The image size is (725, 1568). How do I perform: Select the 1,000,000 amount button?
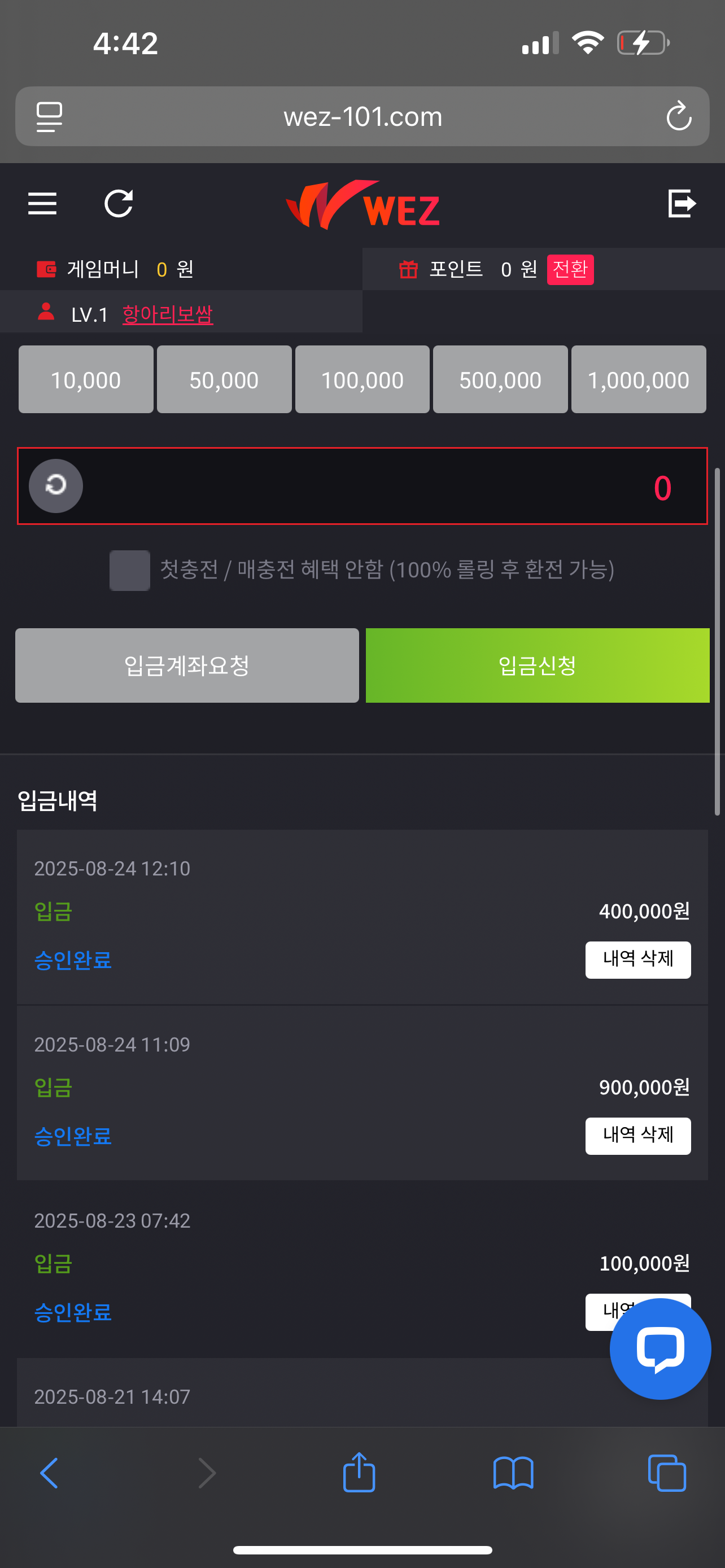[639, 380]
